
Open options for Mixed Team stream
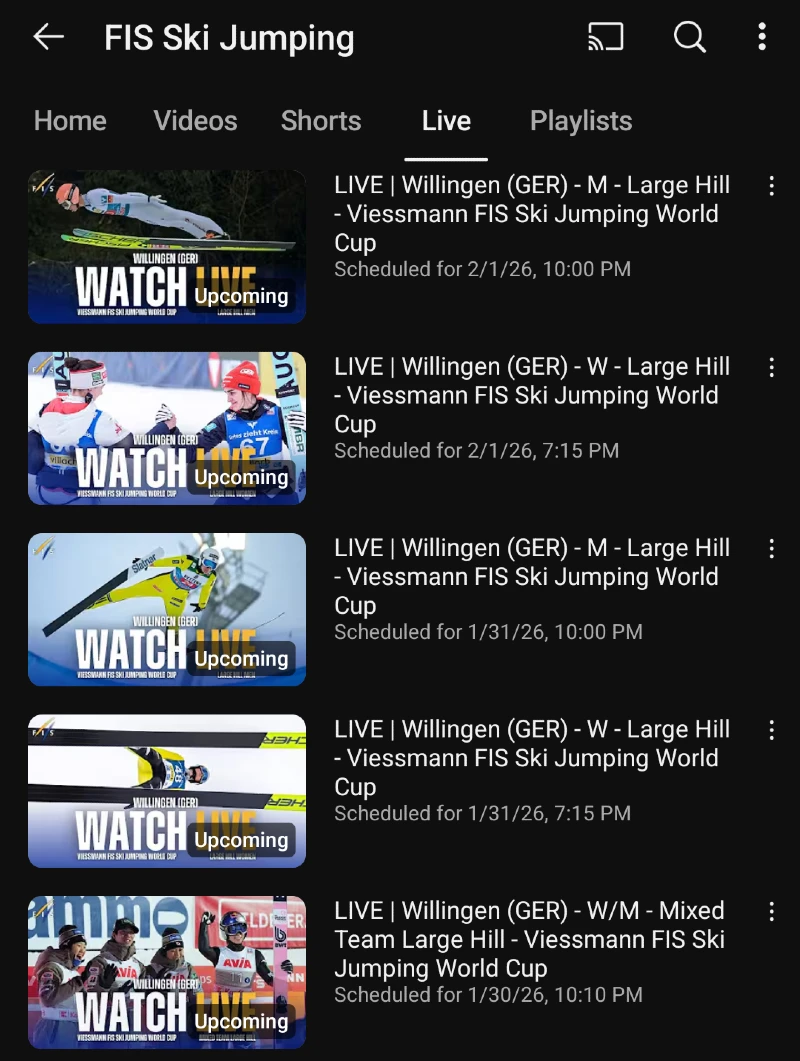[x=771, y=911]
